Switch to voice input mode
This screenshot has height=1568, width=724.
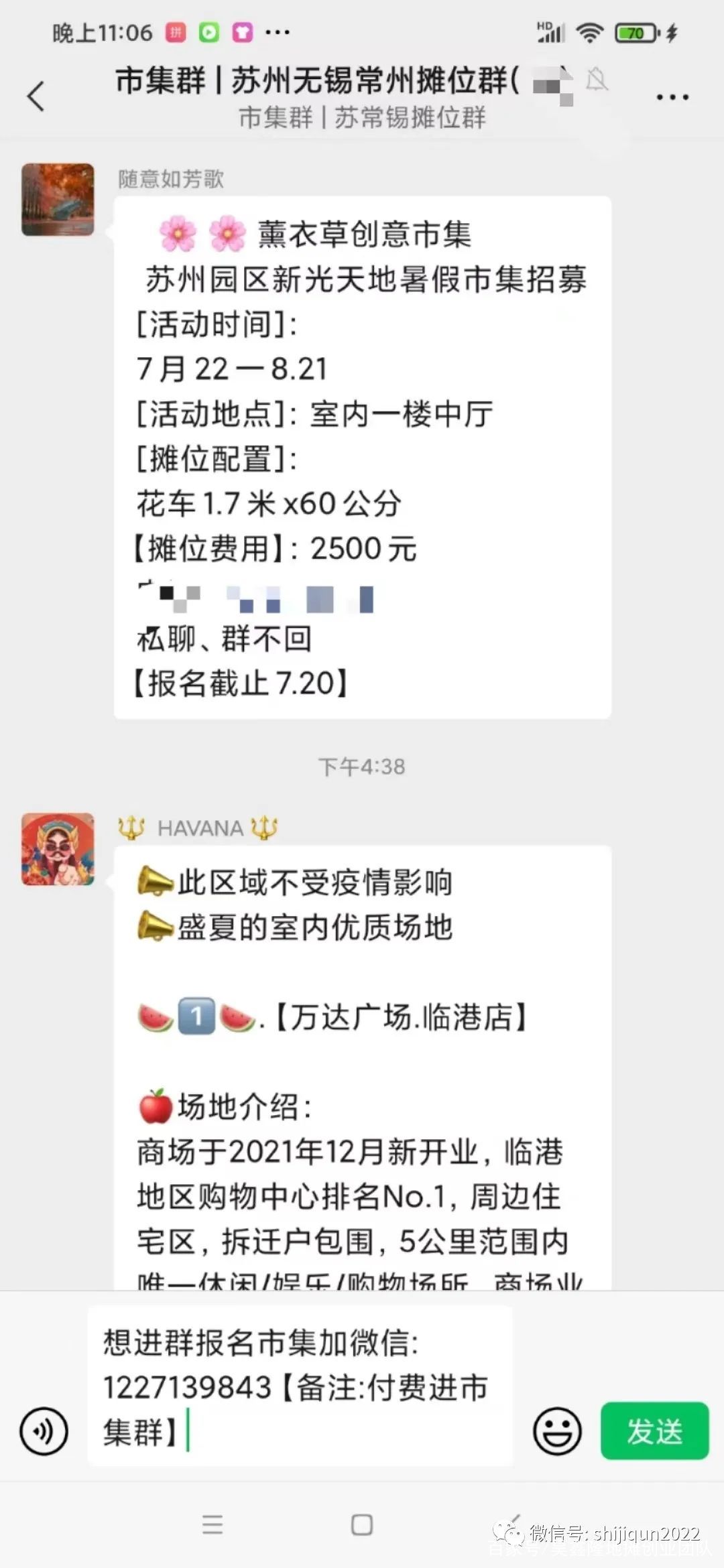pyautogui.click(x=44, y=1431)
